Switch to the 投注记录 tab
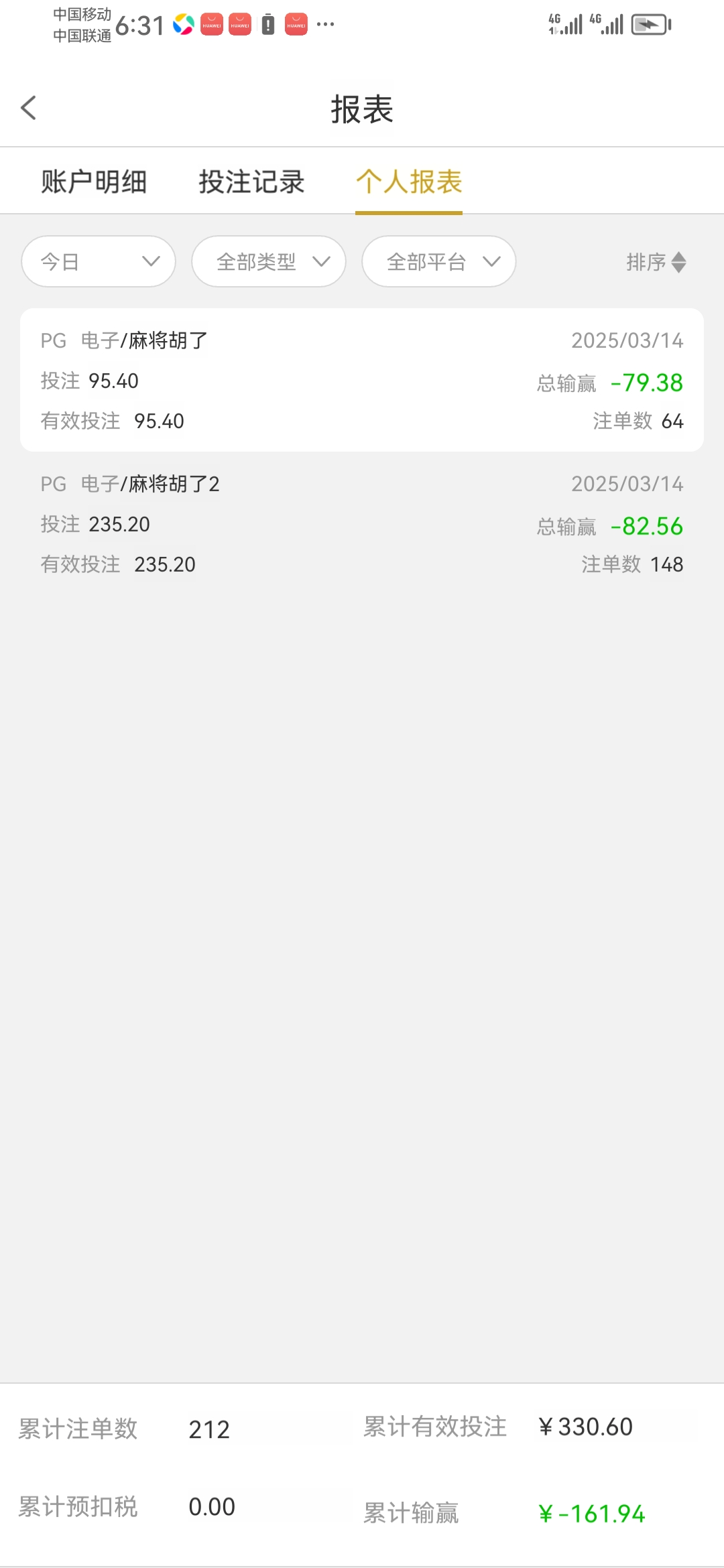The height and width of the screenshot is (1568, 724). point(251,182)
